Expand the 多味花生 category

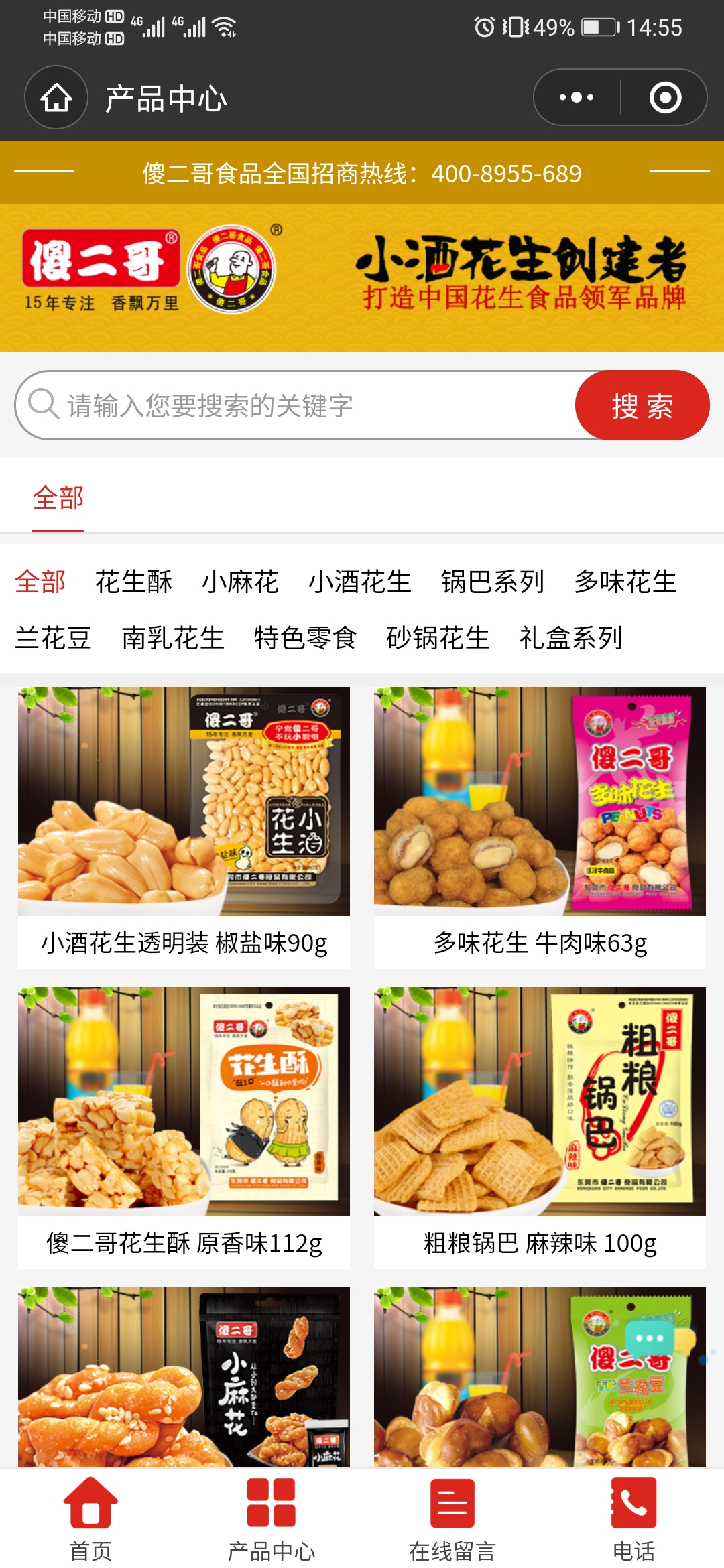click(x=626, y=582)
